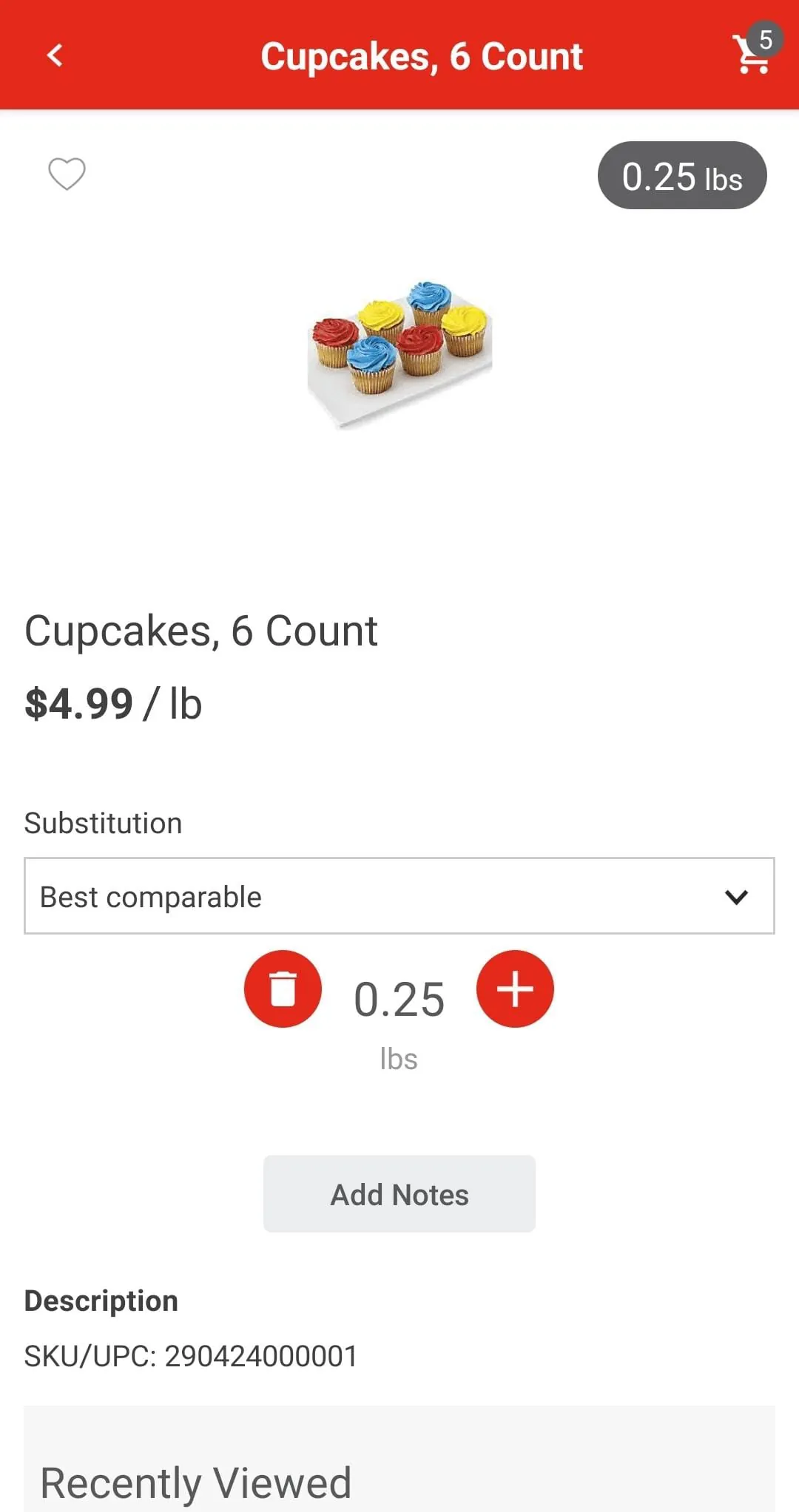View the cupcakes product image
Image resolution: width=799 pixels, height=1512 pixels.
pos(399,353)
